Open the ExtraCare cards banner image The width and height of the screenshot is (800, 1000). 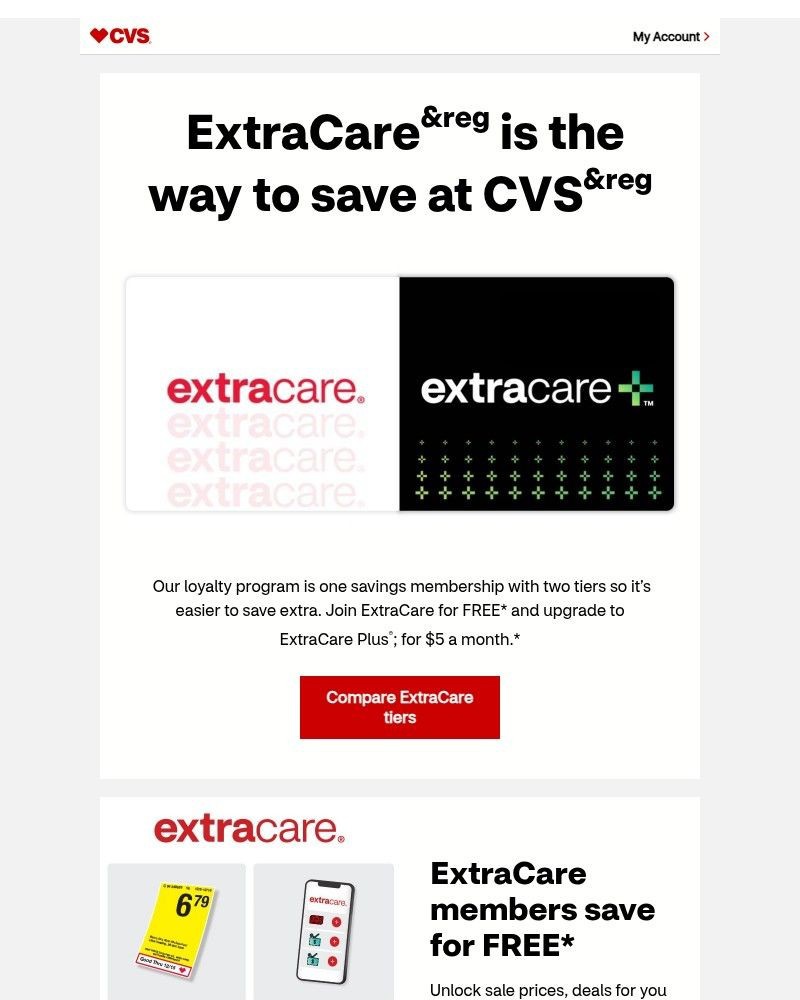click(400, 394)
